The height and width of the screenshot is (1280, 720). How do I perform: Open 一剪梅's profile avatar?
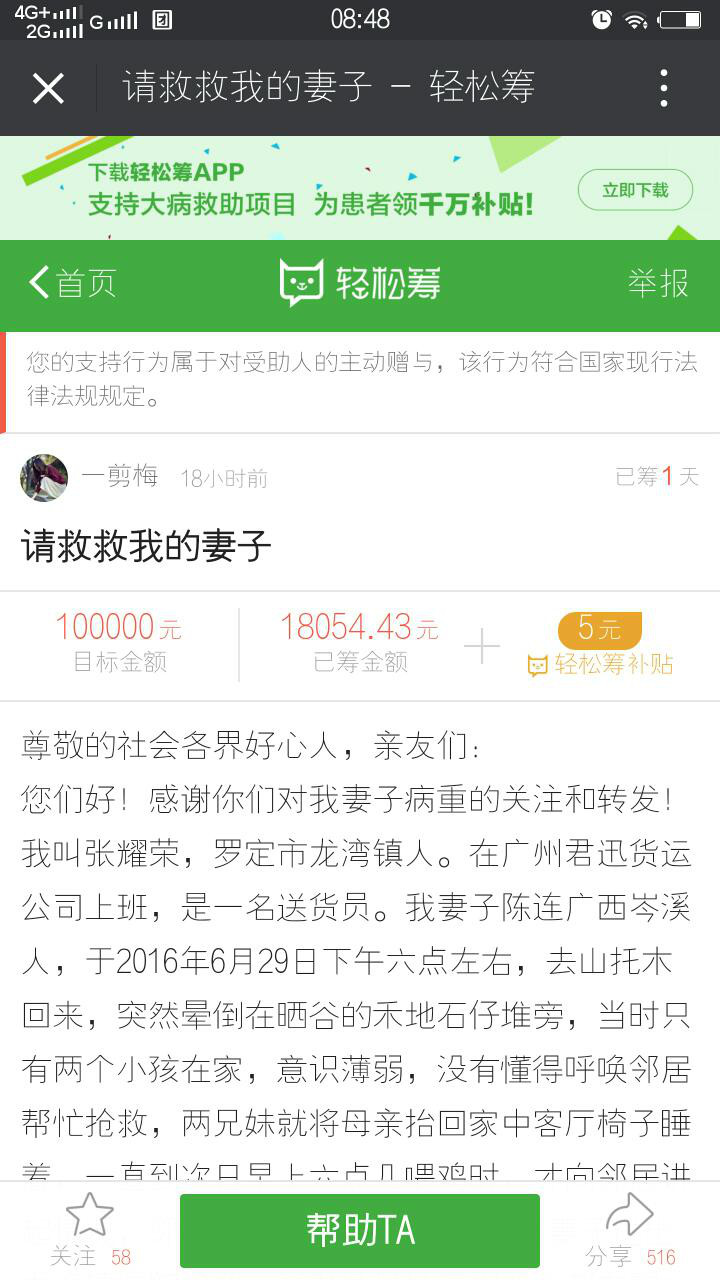click(44, 478)
